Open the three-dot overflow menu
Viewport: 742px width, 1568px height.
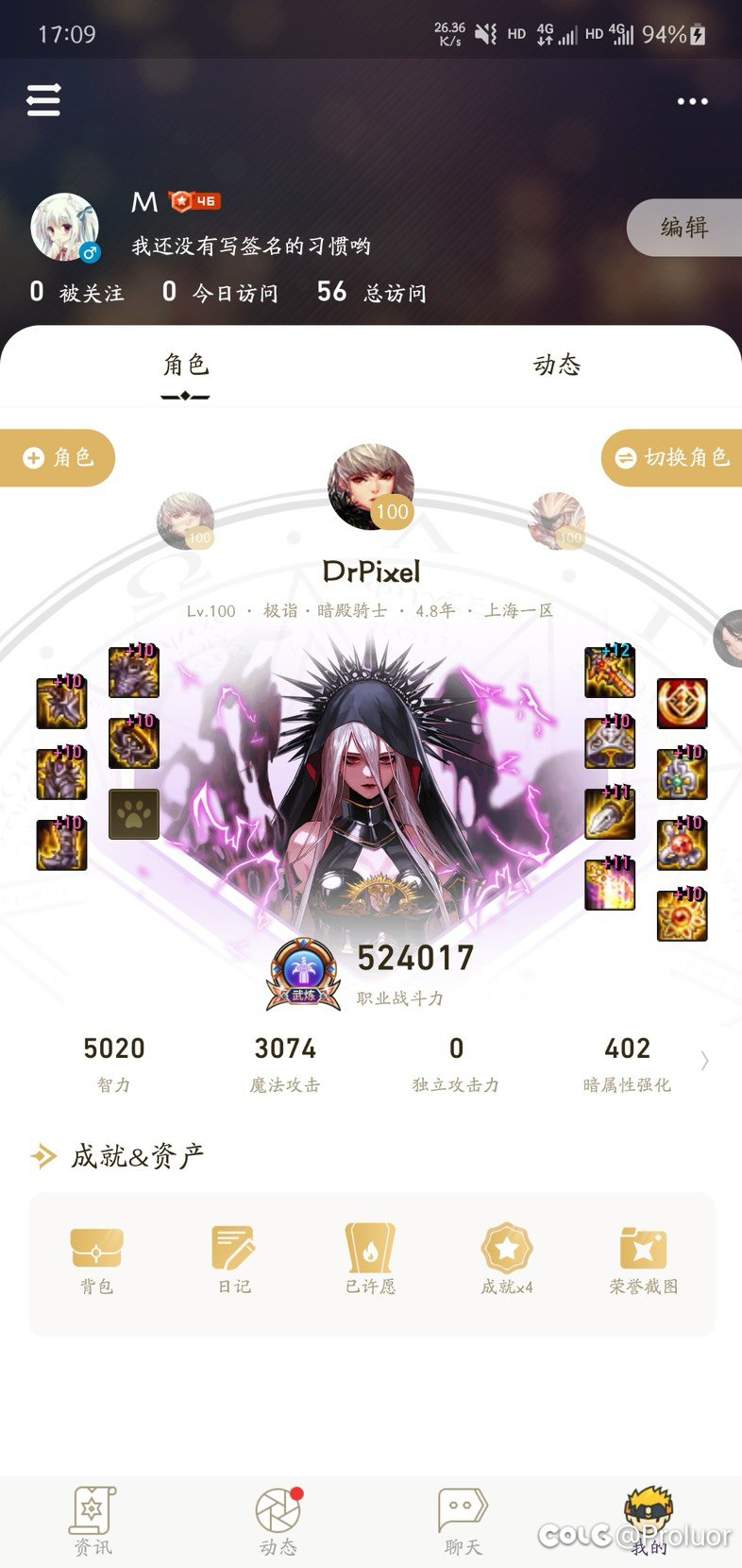[692, 101]
